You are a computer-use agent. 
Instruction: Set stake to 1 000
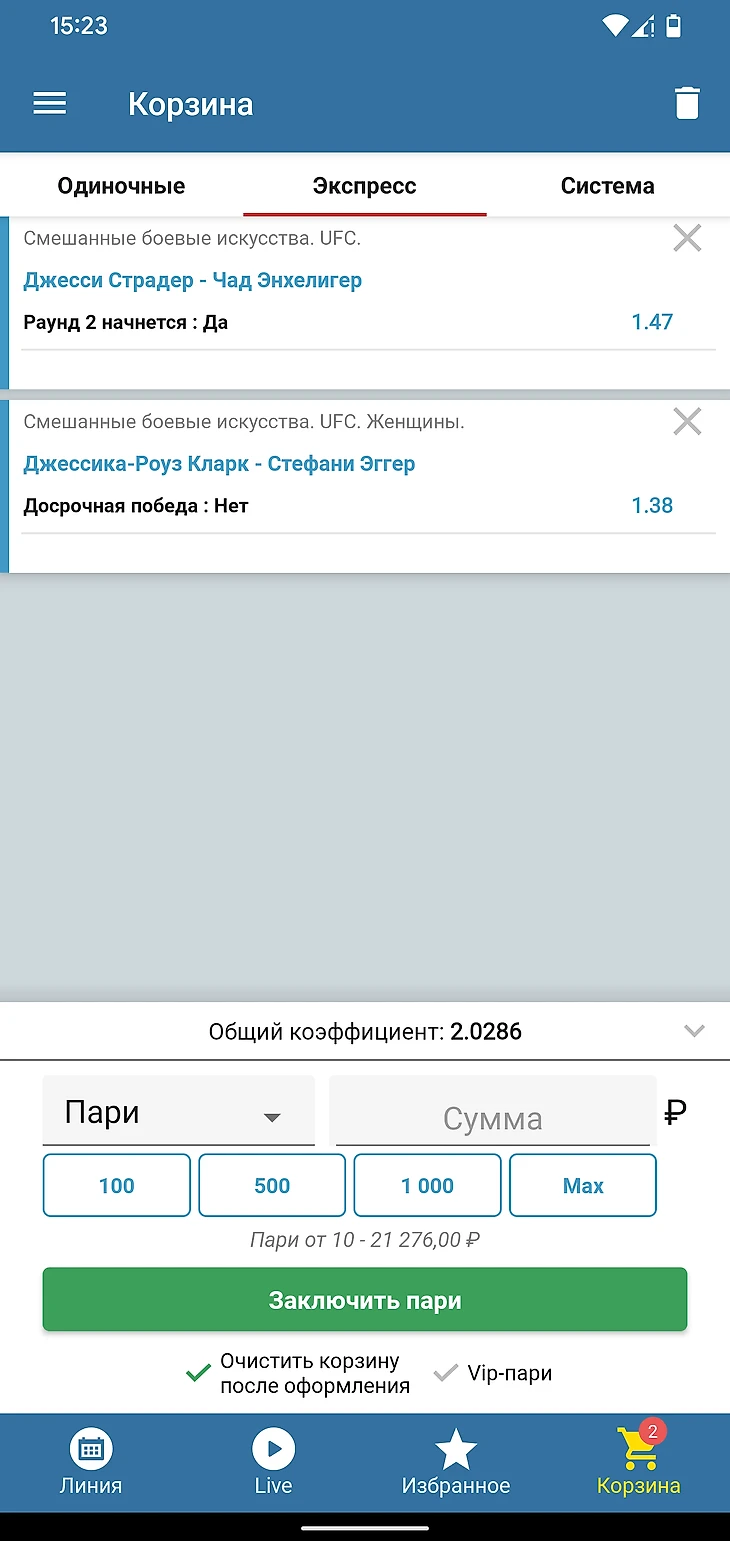[x=427, y=1186]
